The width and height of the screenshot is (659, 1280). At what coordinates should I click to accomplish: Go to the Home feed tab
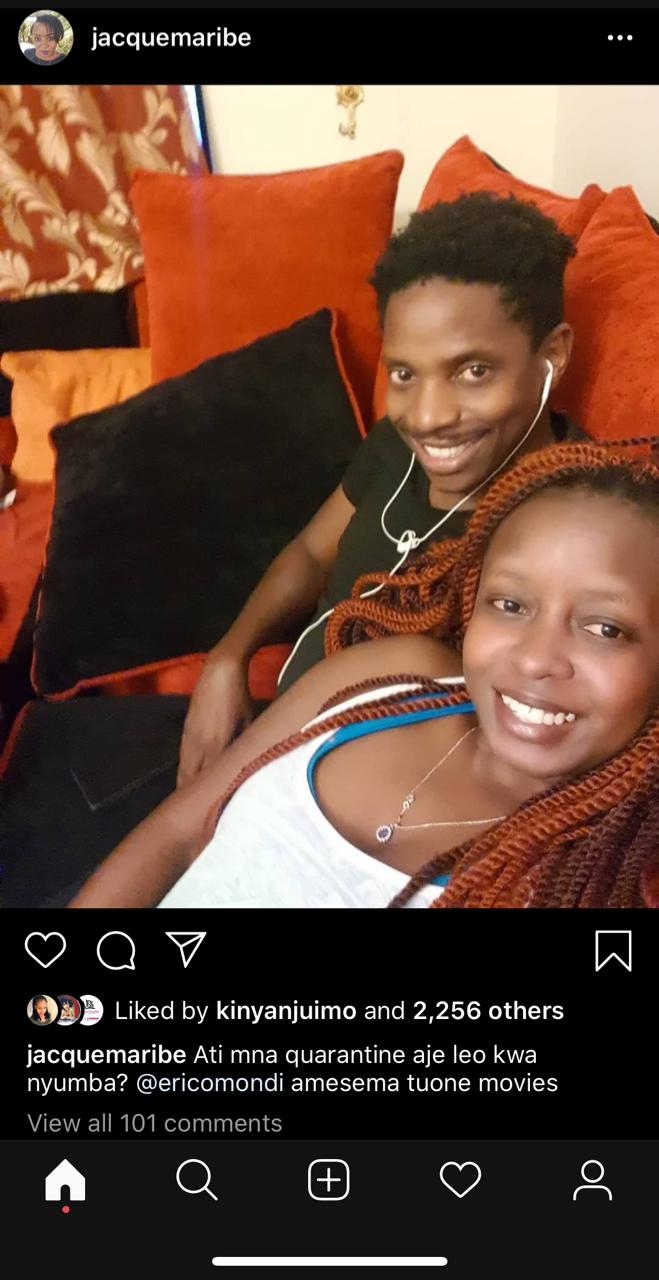[66, 1182]
